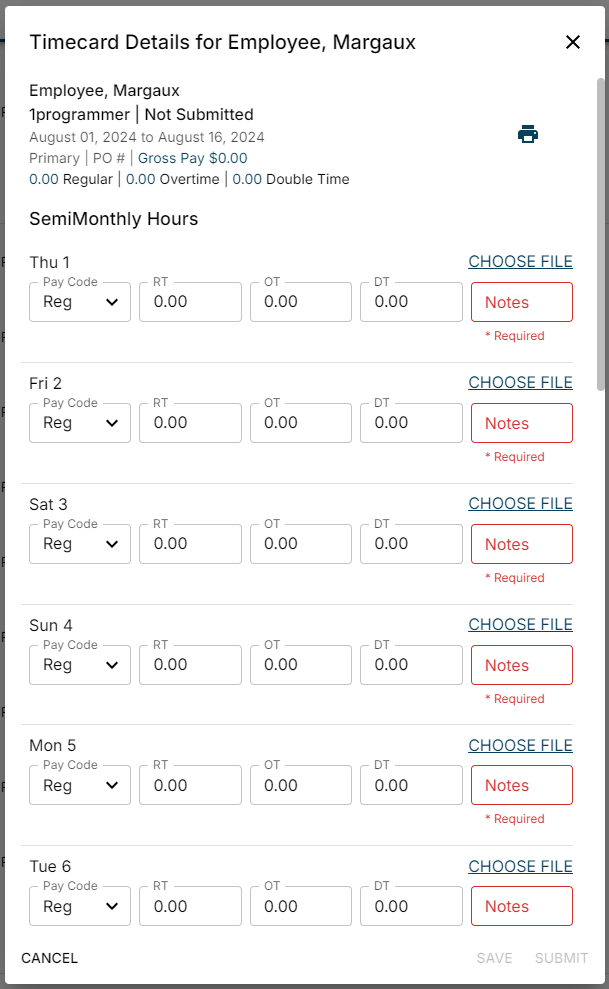Edit DT hours for Sat 3
Image resolution: width=609 pixels, height=989 pixels.
tap(411, 544)
